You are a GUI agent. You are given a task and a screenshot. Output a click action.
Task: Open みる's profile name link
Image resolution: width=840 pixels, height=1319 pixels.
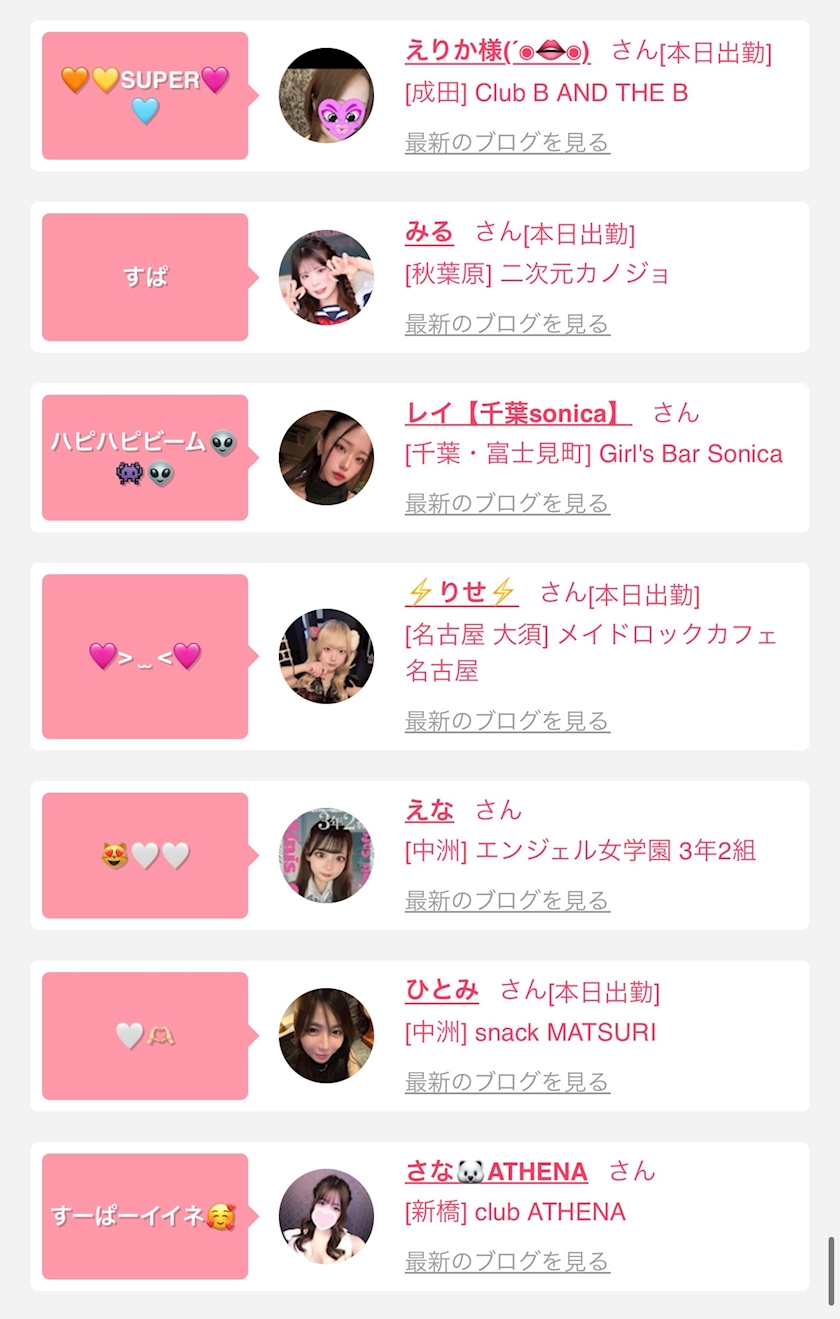429,233
